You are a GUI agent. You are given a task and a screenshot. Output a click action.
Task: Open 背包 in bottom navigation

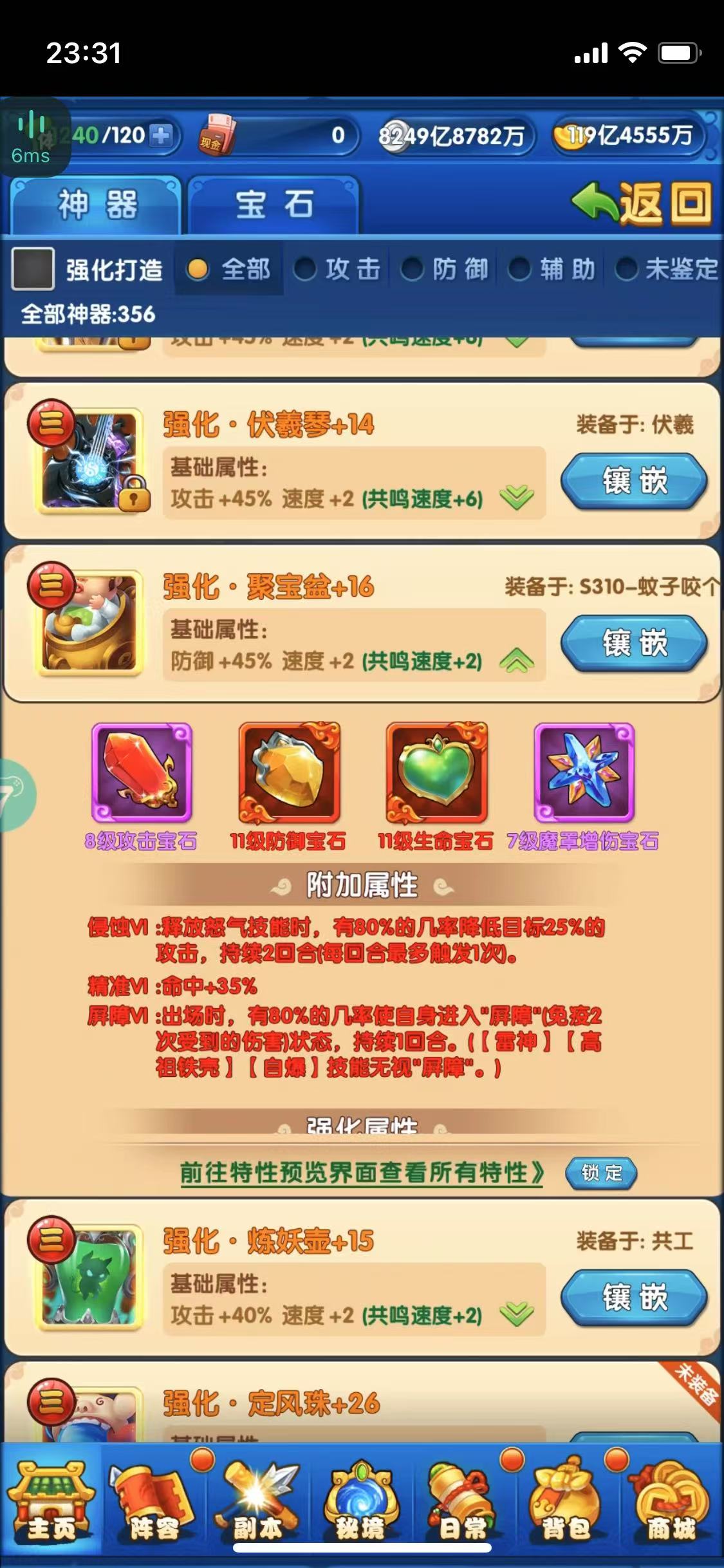click(x=566, y=1503)
